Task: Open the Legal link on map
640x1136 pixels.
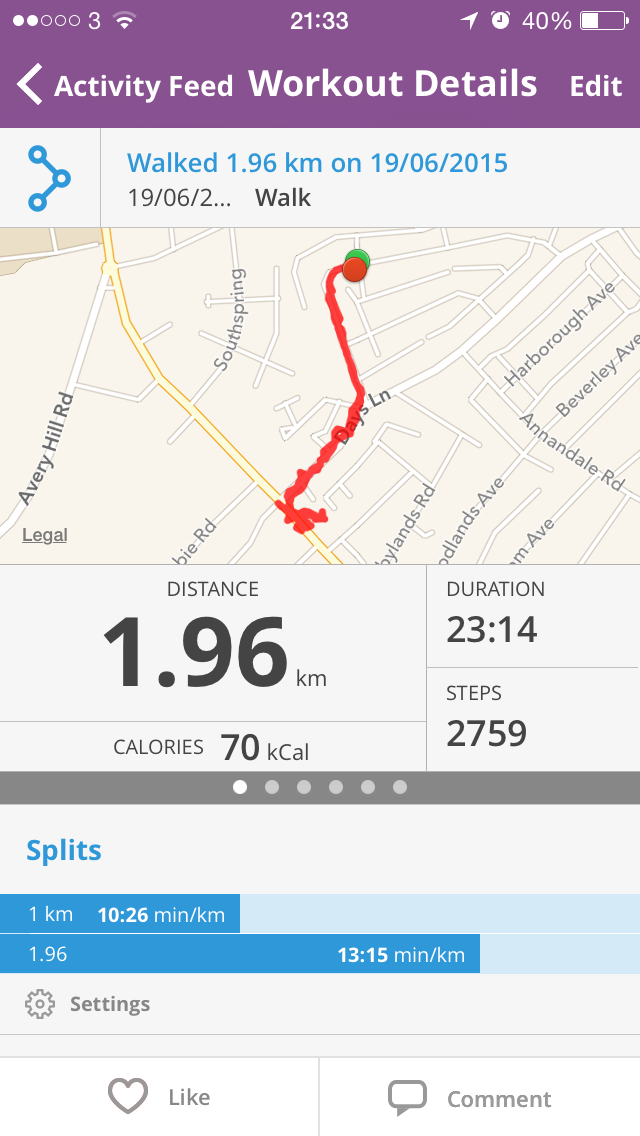Action: (x=45, y=535)
